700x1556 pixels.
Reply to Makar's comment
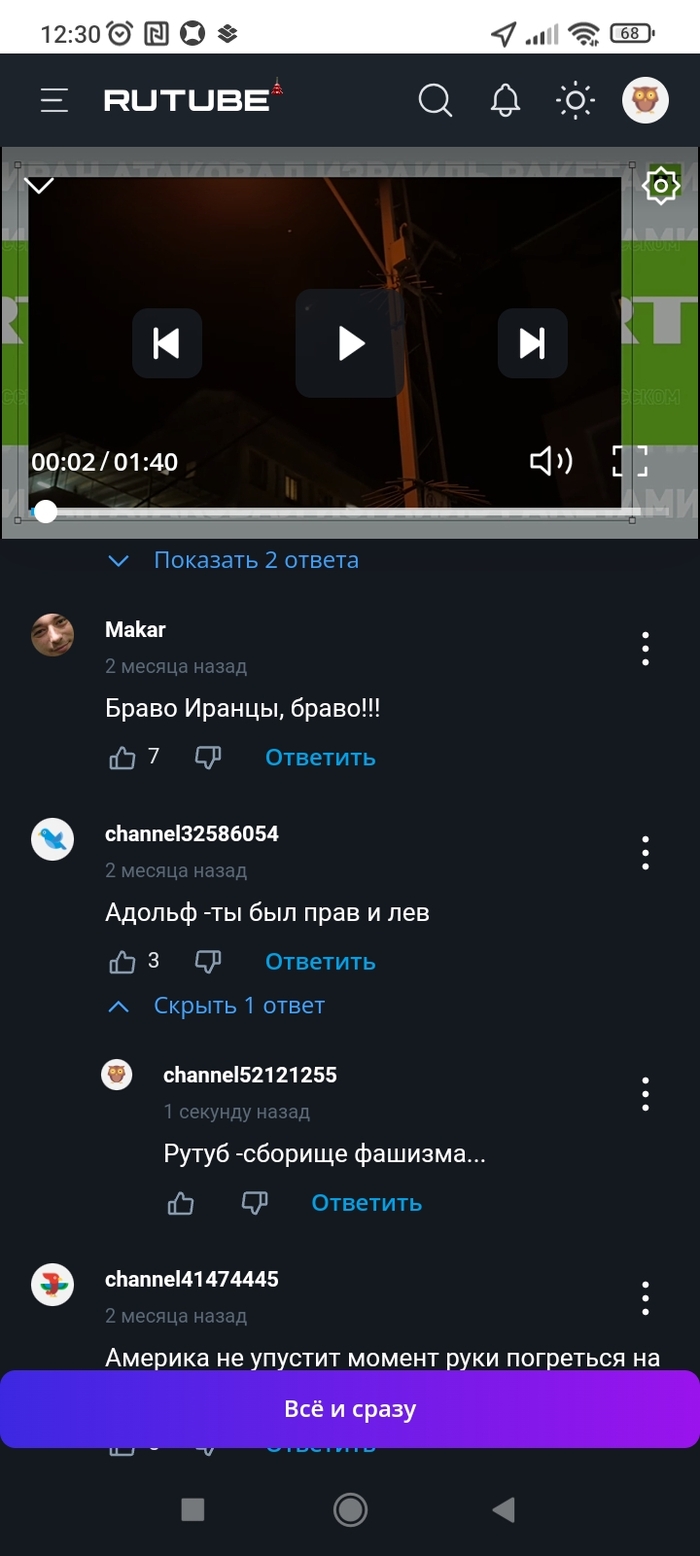click(320, 758)
